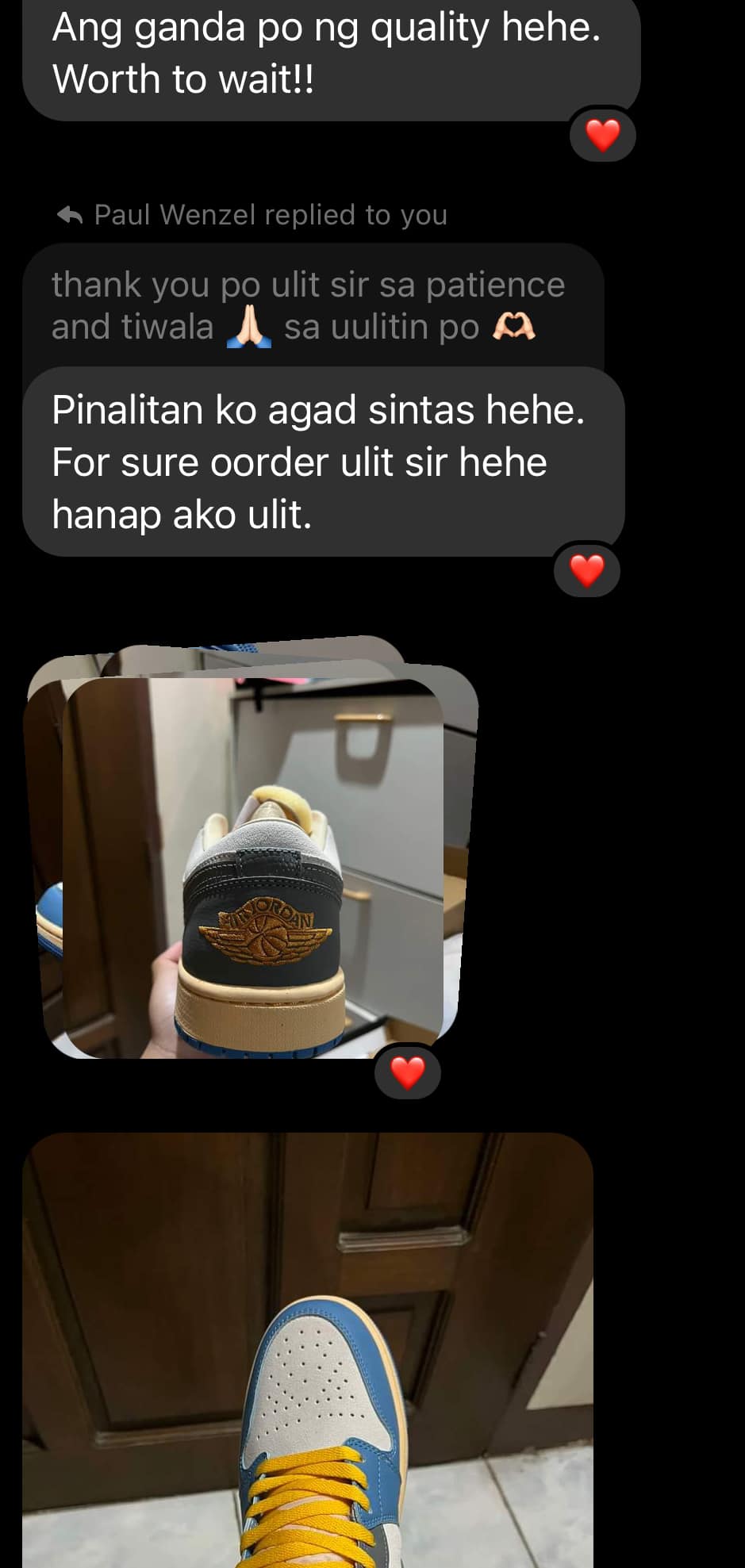View the heart reaction on the 'Worth to wait!!' message
Screen dimensions: 745x1568
[603, 135]
